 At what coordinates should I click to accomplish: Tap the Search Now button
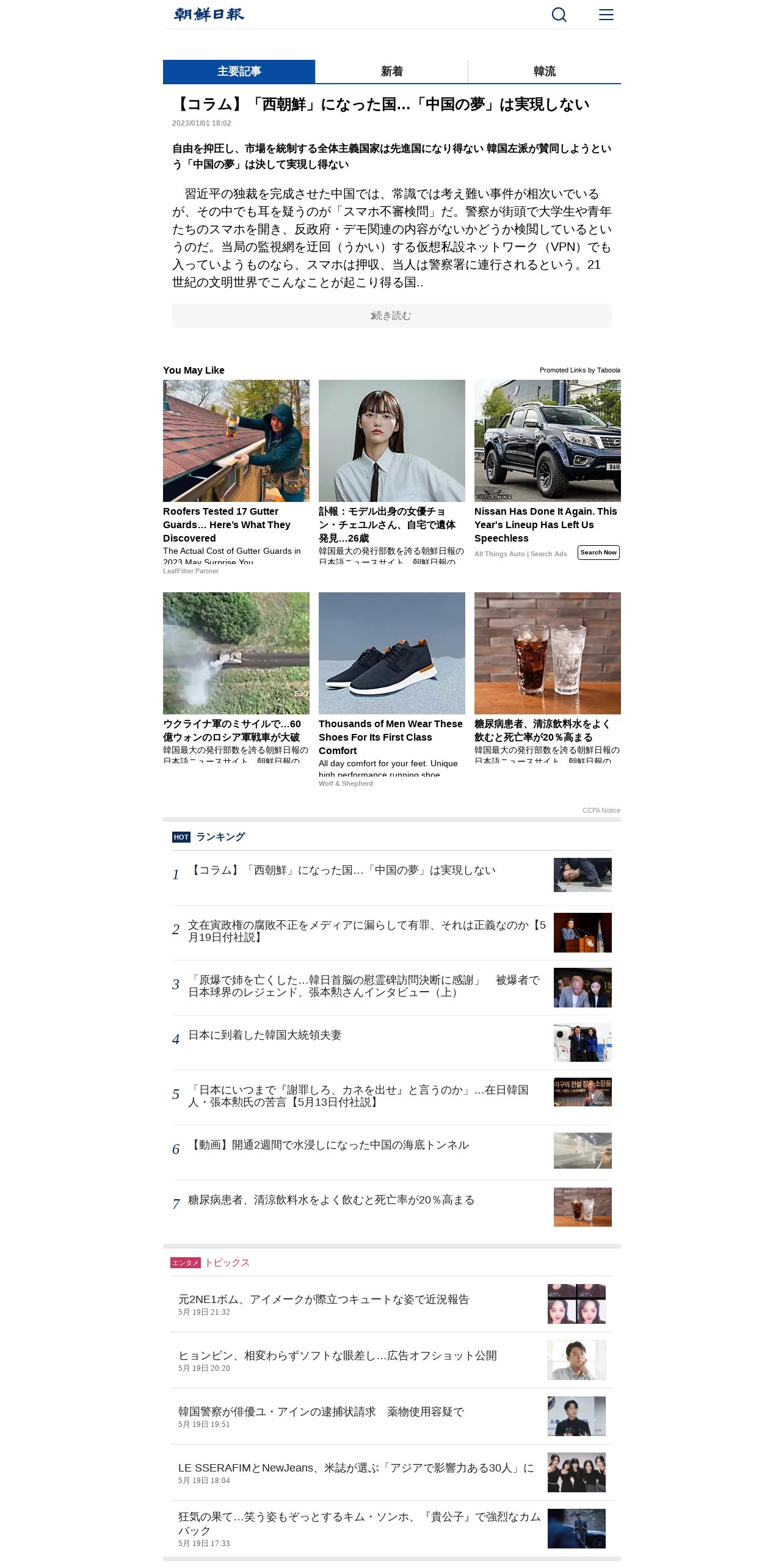[x=598, y=553]
